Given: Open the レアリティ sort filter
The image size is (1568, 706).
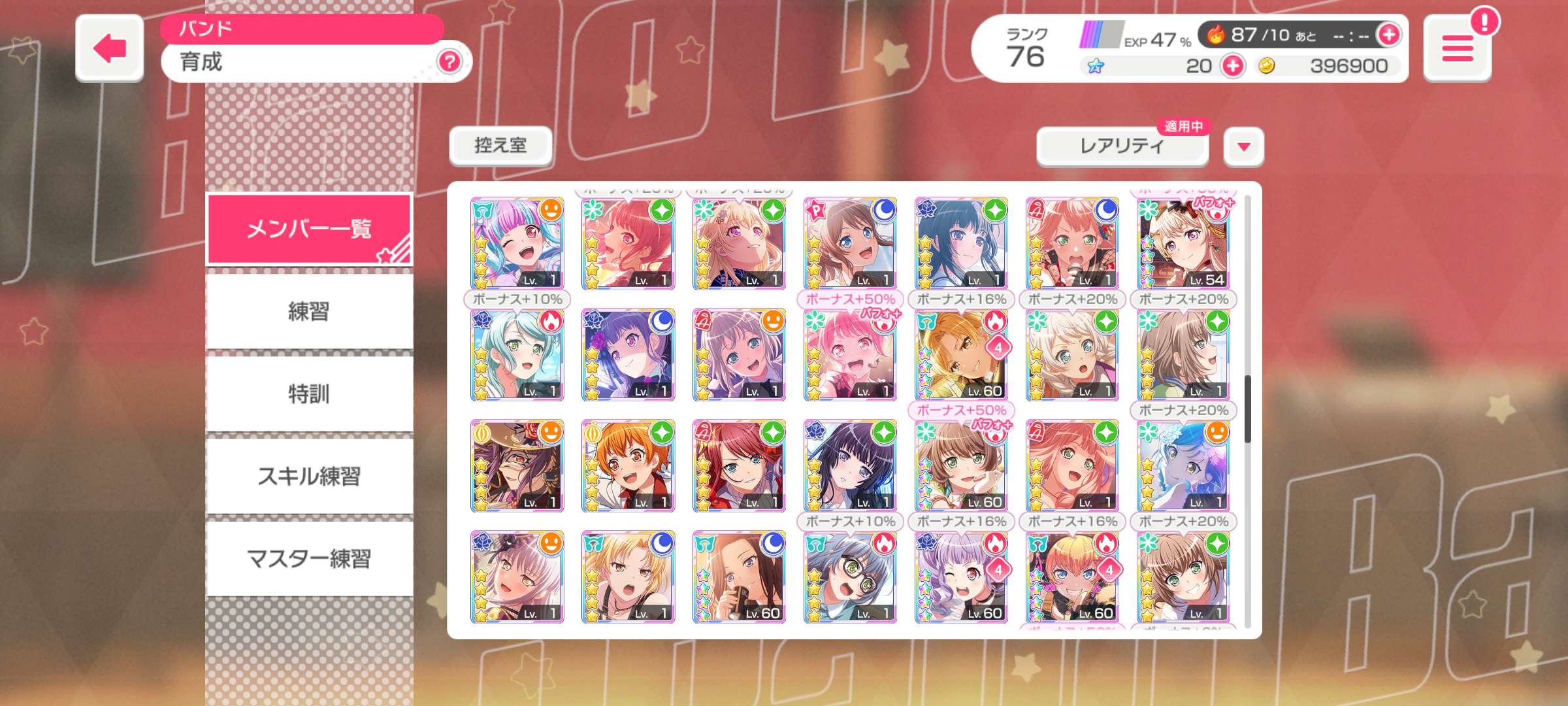Looking at the screenshot, I should coord(1121,146).
